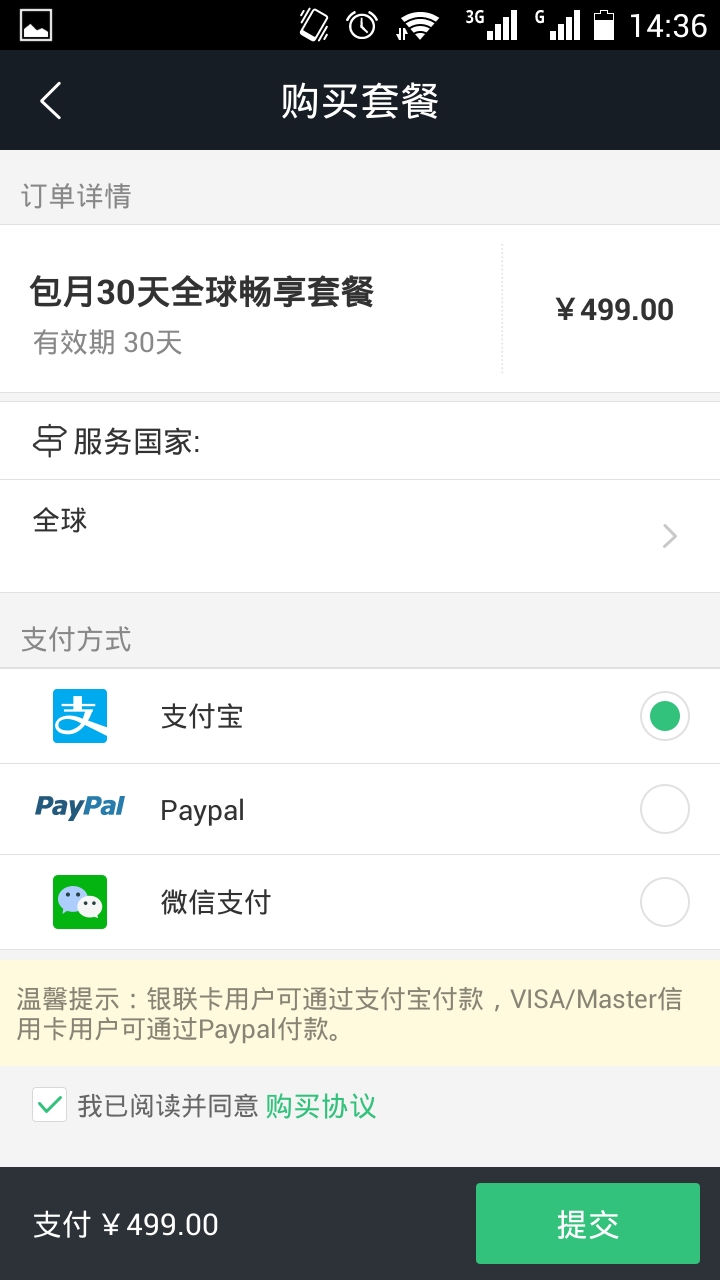Viewport: 720px width, 1280px height.
Task: Tap 提交 to submit the order
Action: point(587,1224)
